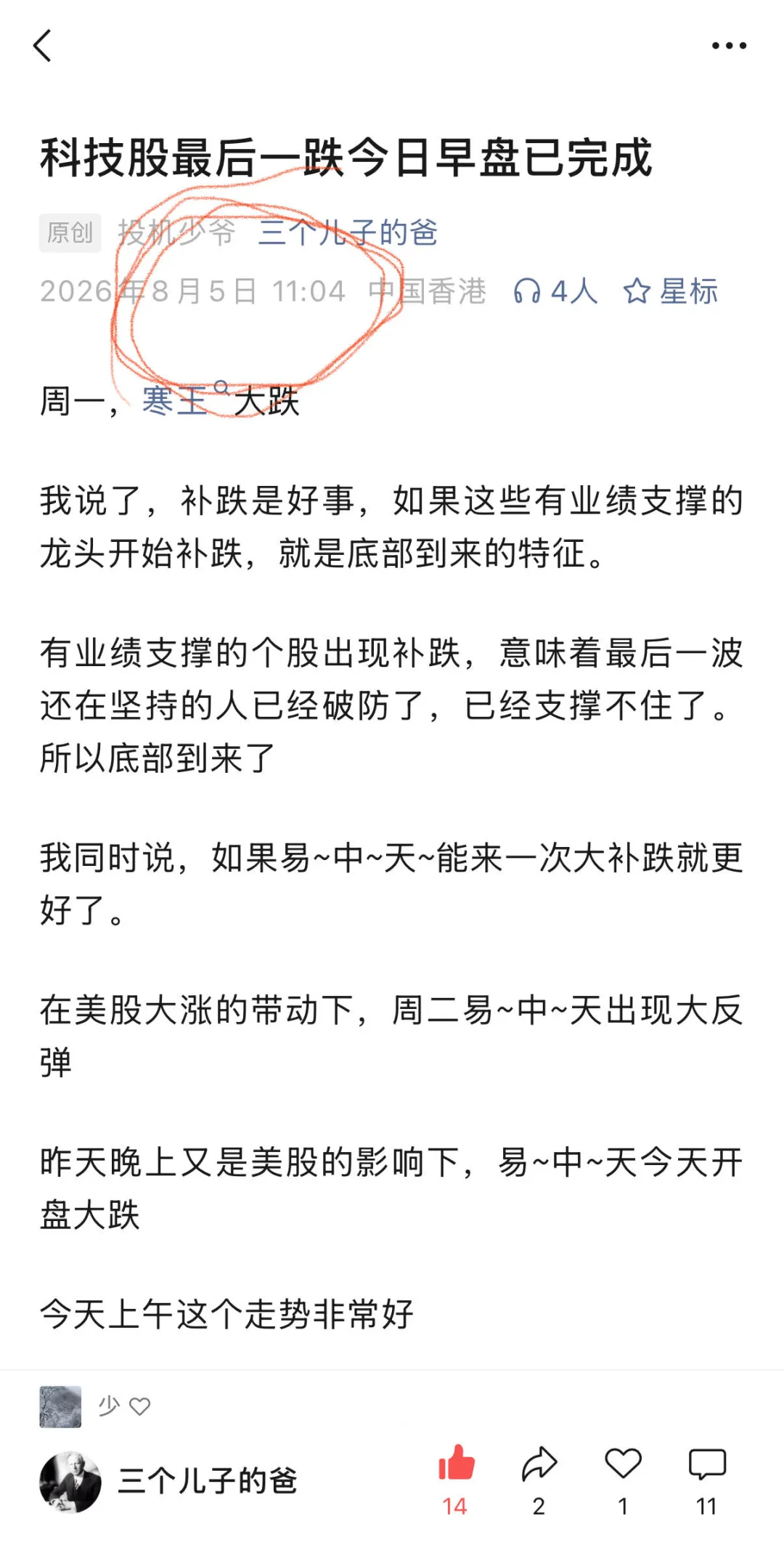Go back using the top-left arrow

43,46
